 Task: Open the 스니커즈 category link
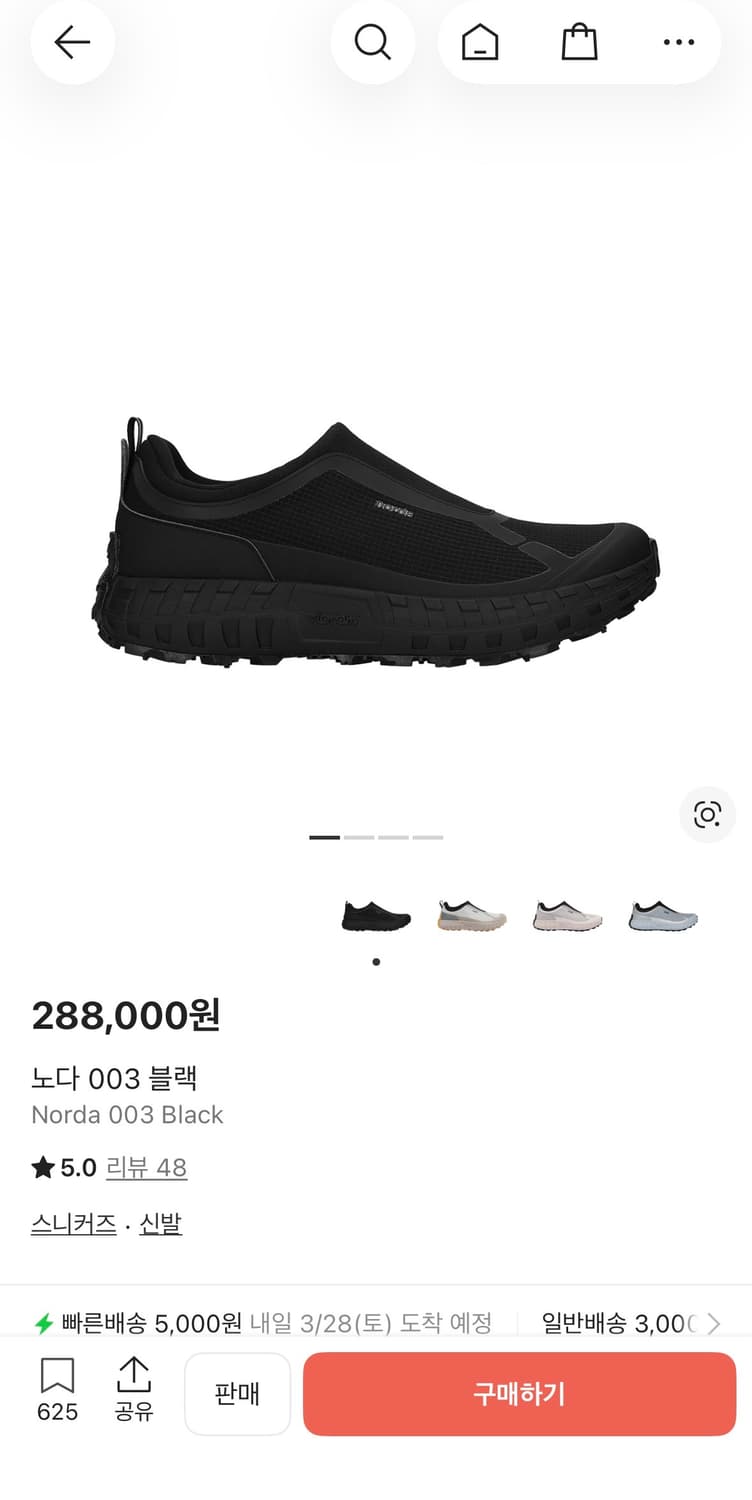click(x=73, y=1223)
